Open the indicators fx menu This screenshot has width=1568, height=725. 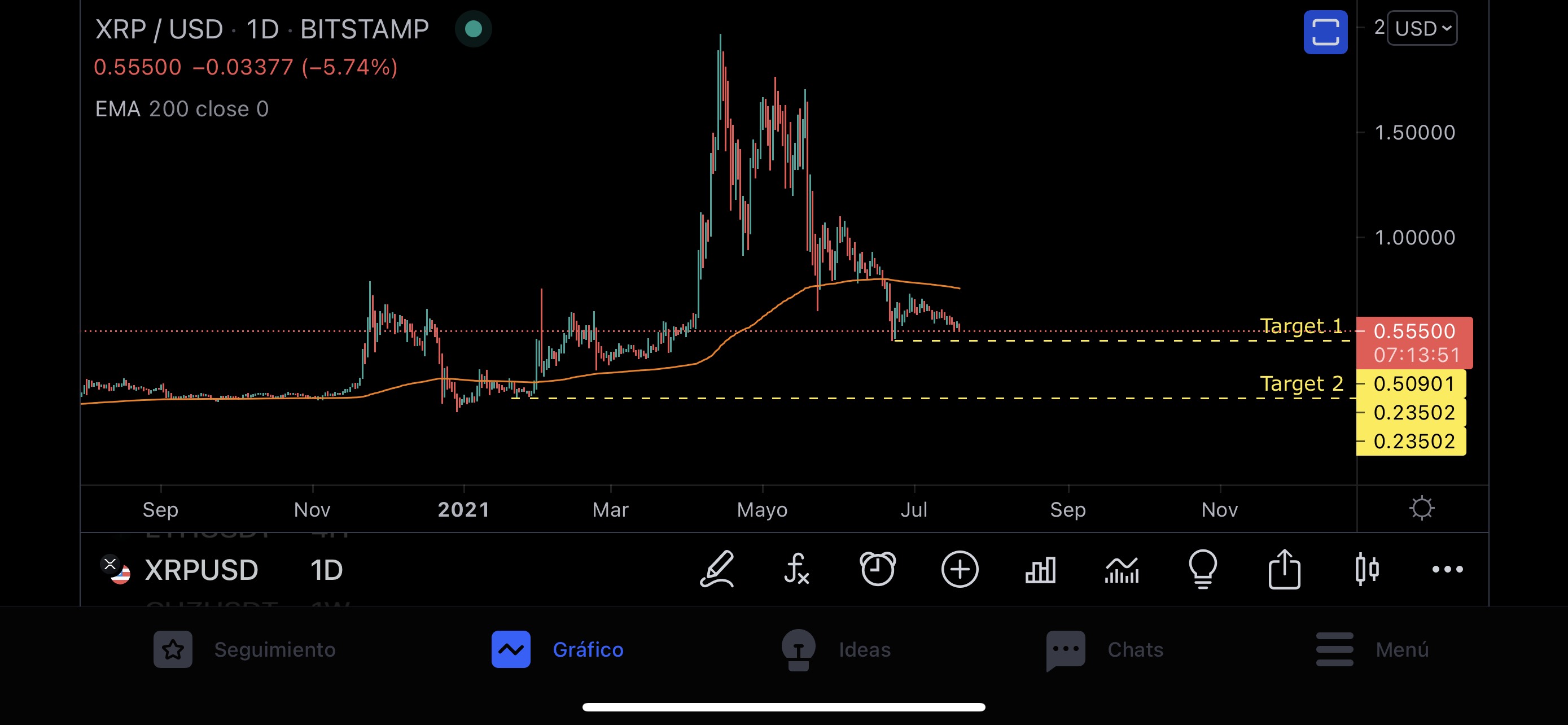(796, 569)
